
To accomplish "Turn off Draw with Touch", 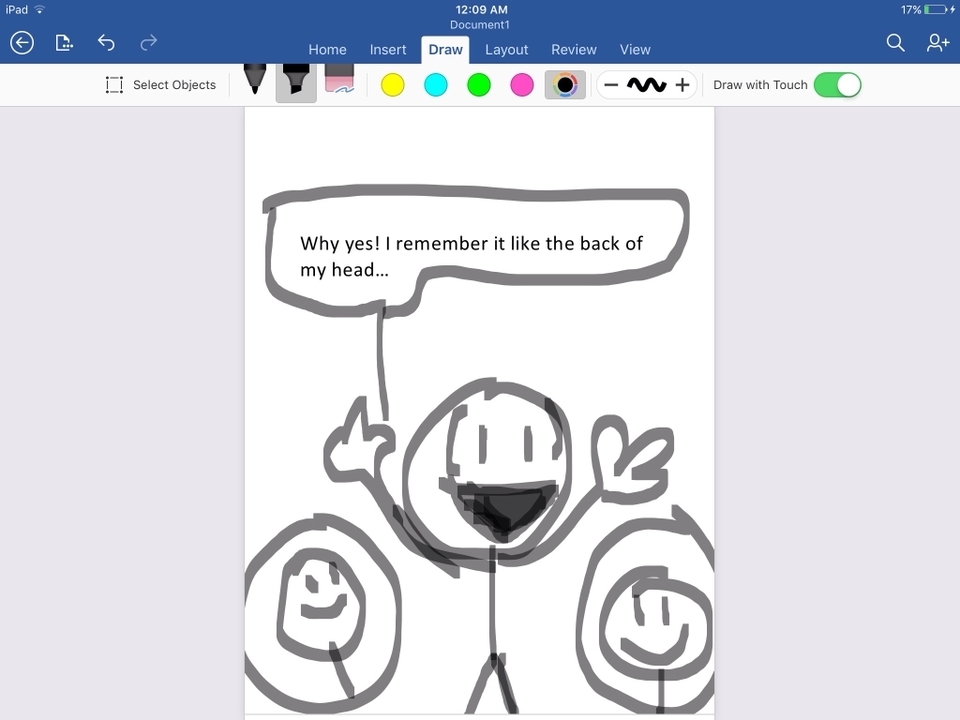I will pyautogui.click(x=837, y=85).
